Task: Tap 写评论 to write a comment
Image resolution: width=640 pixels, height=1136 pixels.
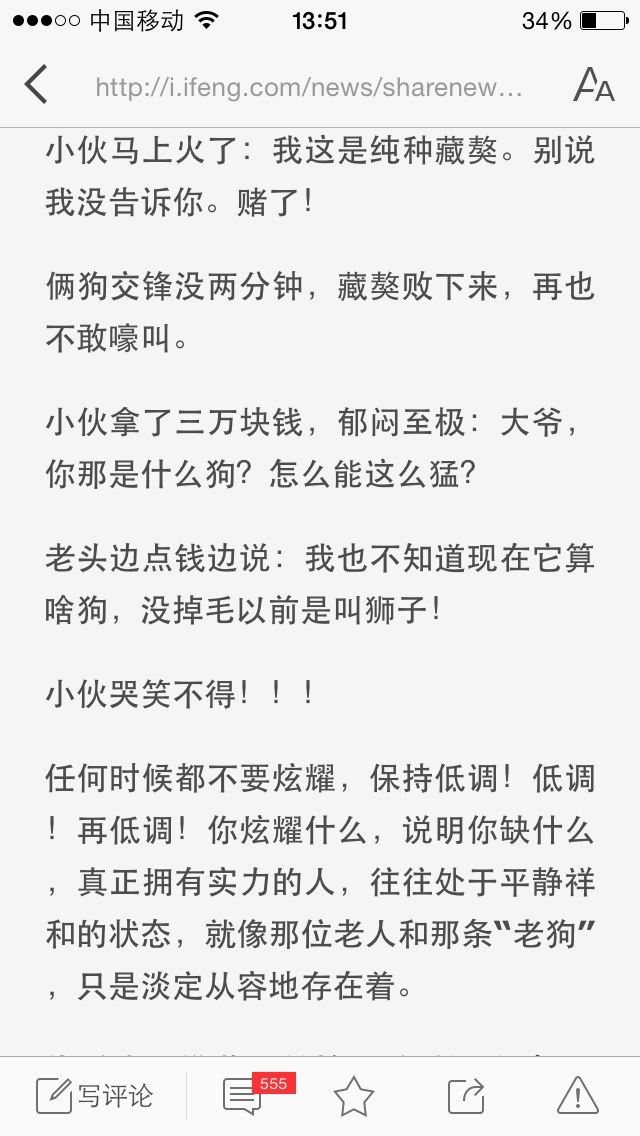Action: tap(95, 1095)
